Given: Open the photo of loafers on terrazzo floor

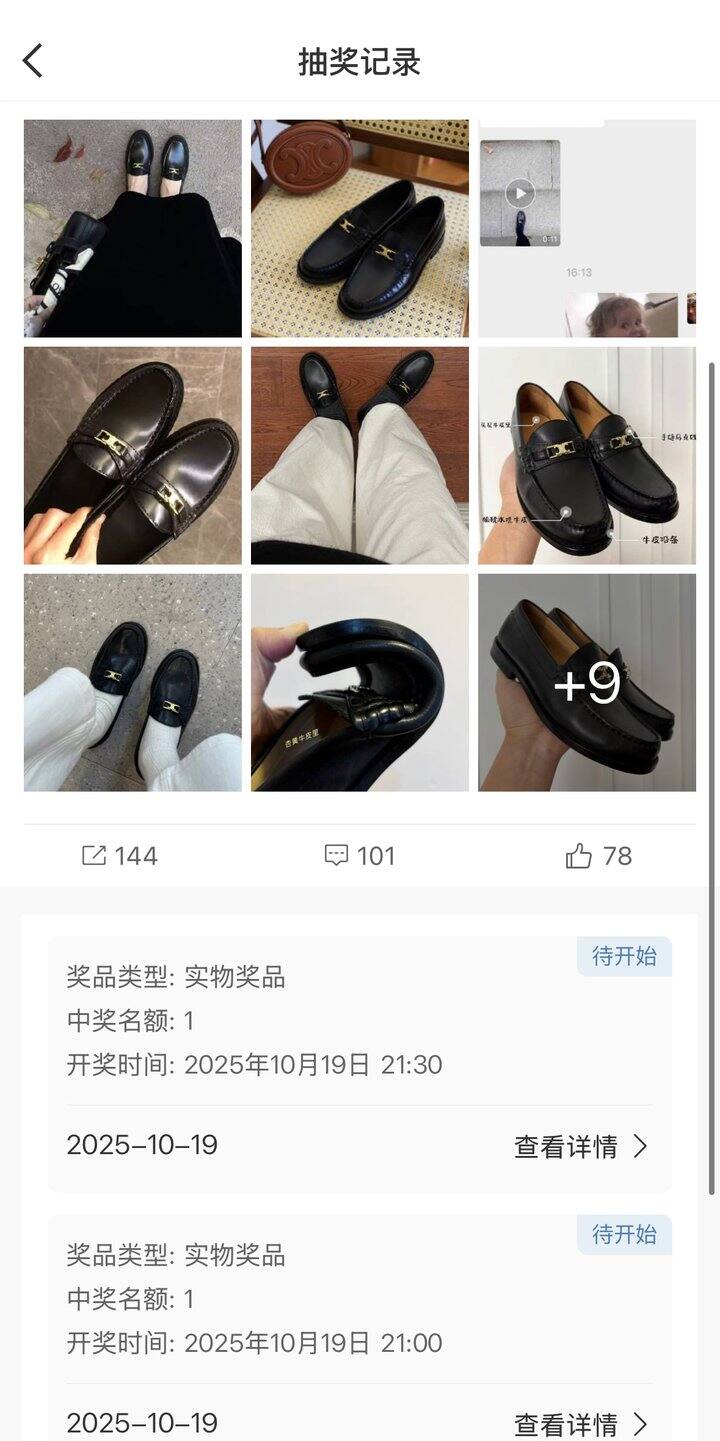Looking at the screenshot, I should point(133,683).
